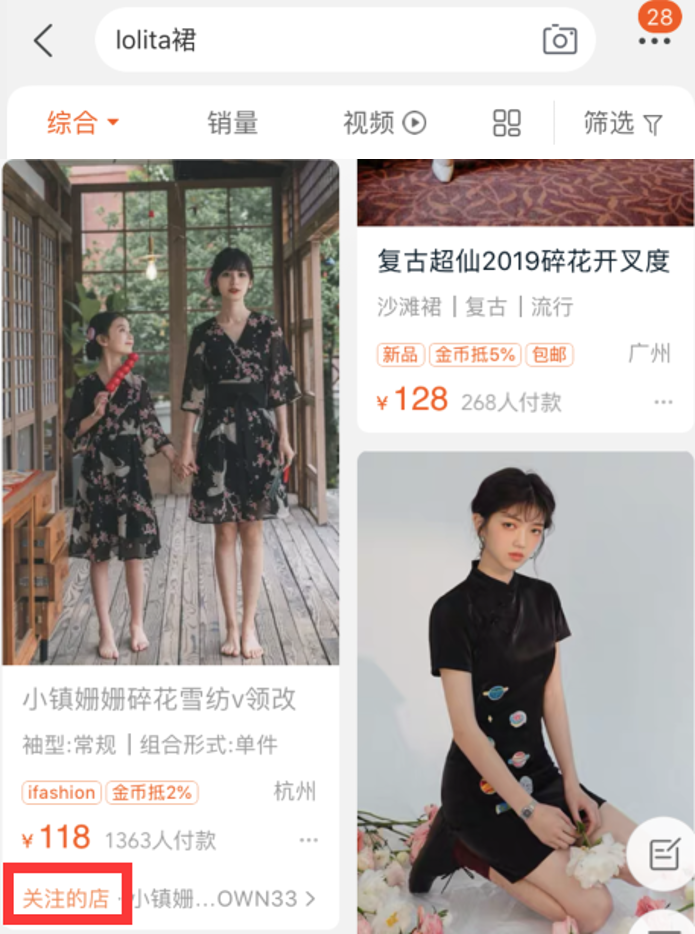
Task: Open camera image search
Action: point(560,40)
